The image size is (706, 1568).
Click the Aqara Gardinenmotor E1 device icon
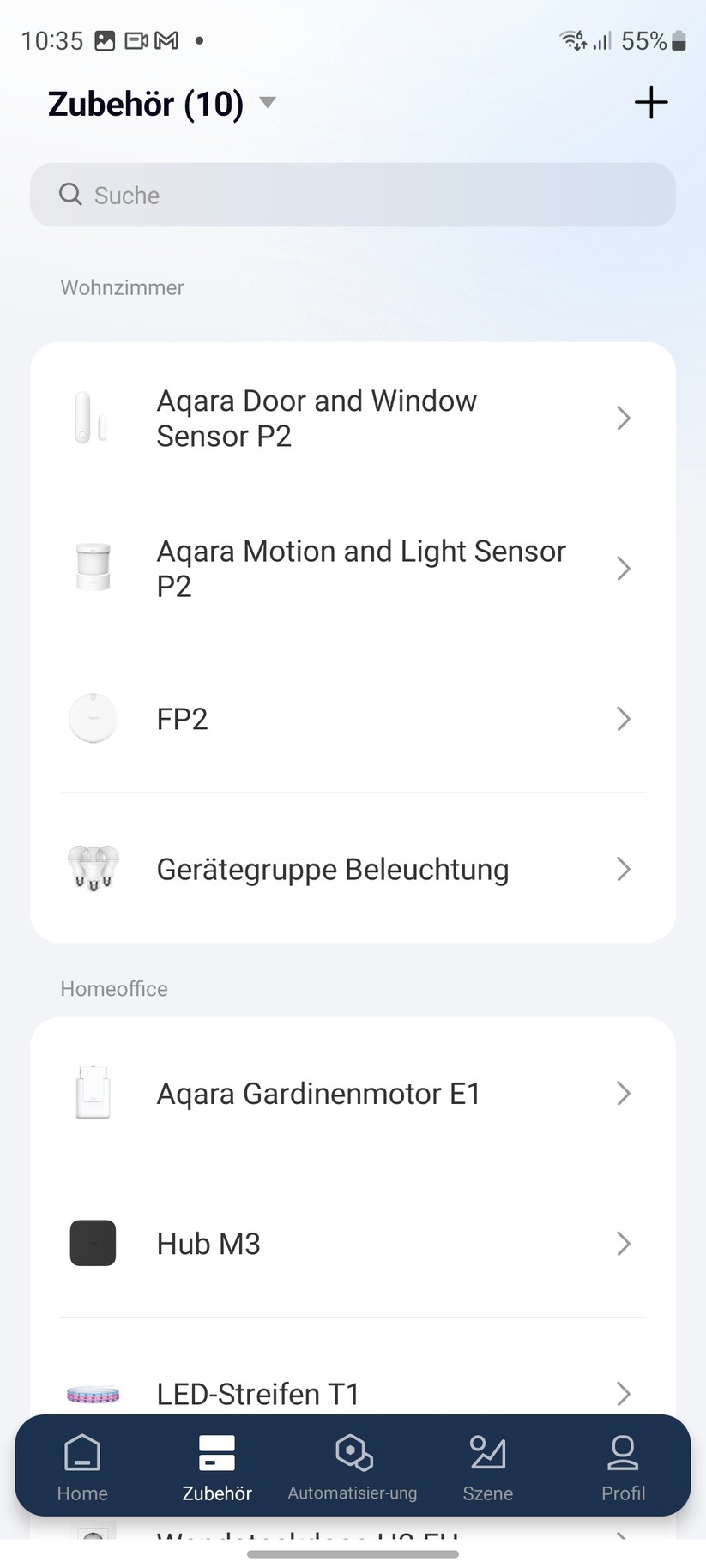click(93, 1093)
